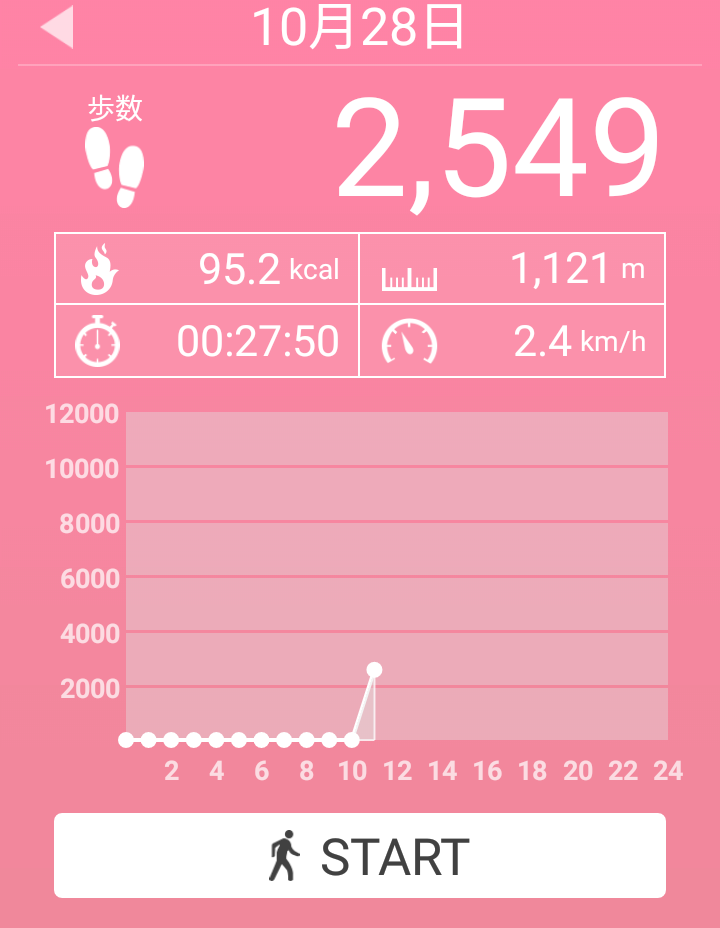
Task: Go to the previous day
Action: click(x=57, y=28)
